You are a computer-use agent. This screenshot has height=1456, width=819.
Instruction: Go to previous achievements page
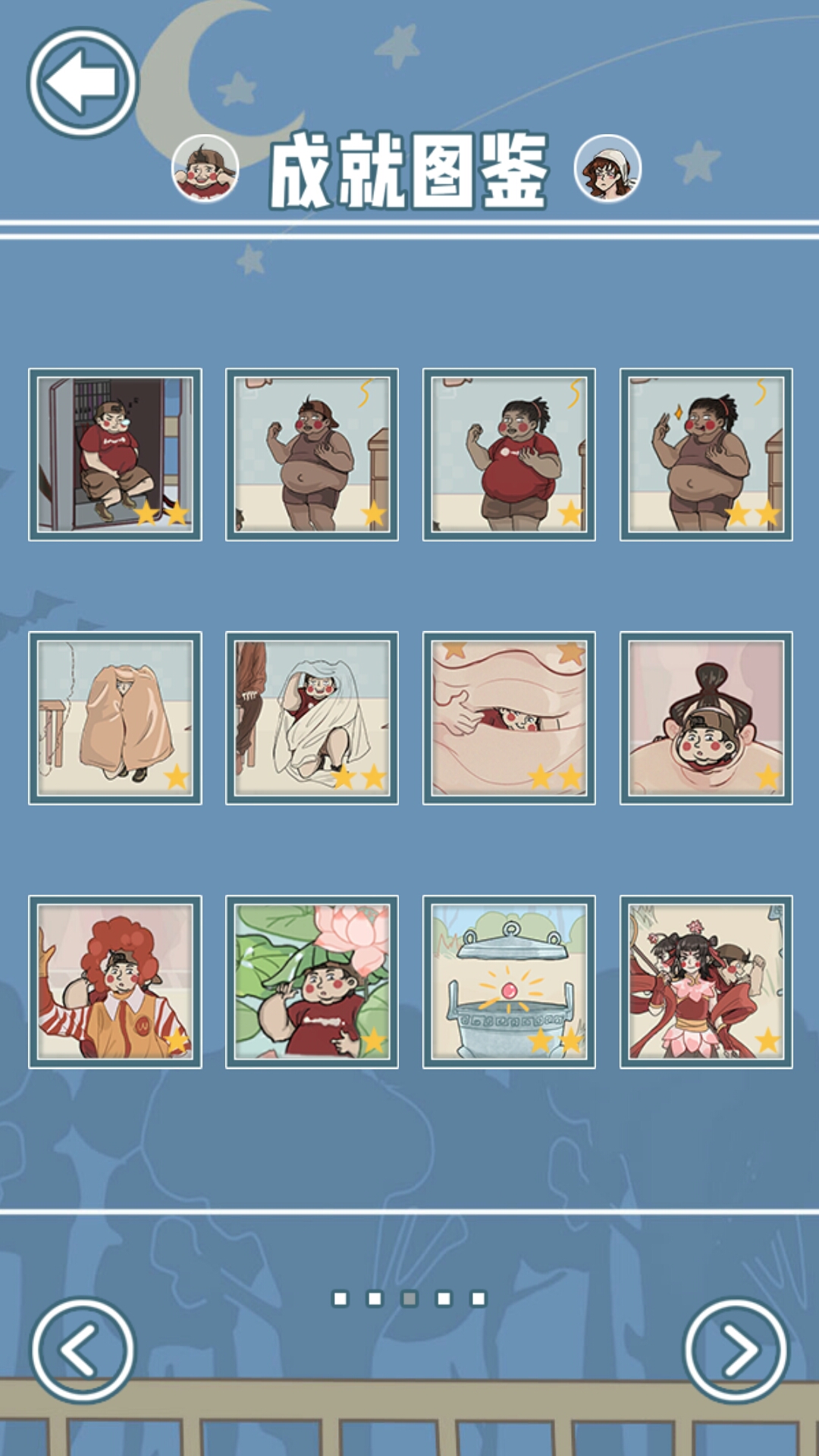tap(83, 1350)
